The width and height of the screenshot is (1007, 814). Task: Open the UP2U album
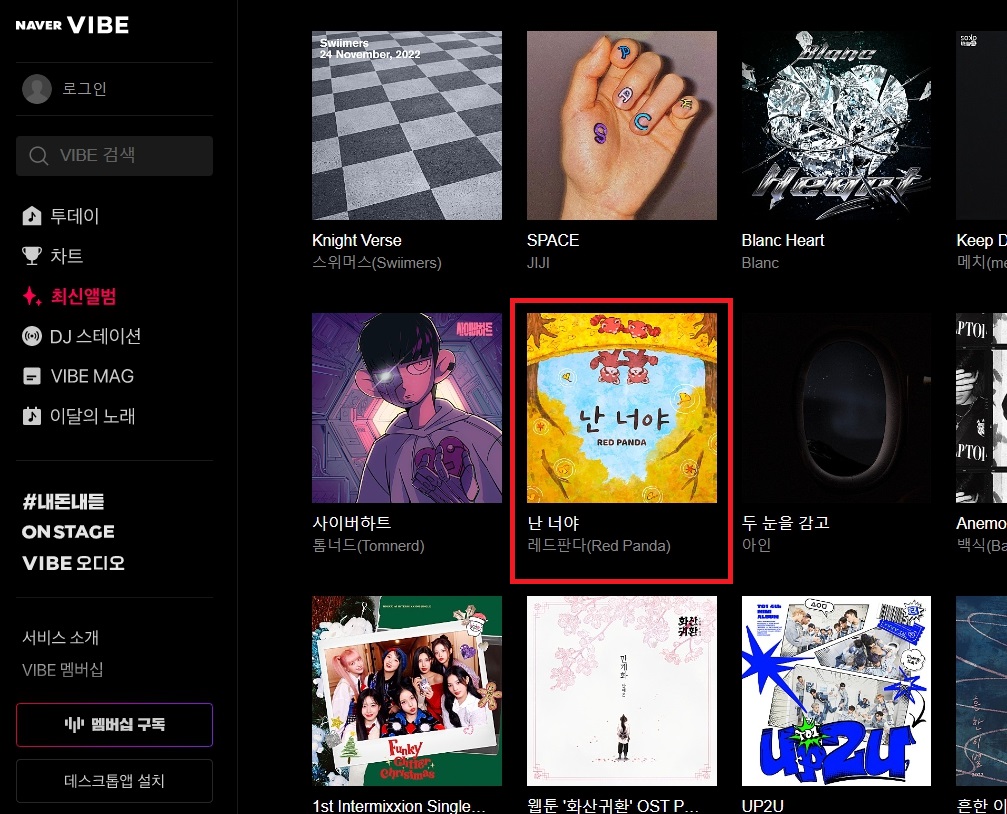click(836, 691)
